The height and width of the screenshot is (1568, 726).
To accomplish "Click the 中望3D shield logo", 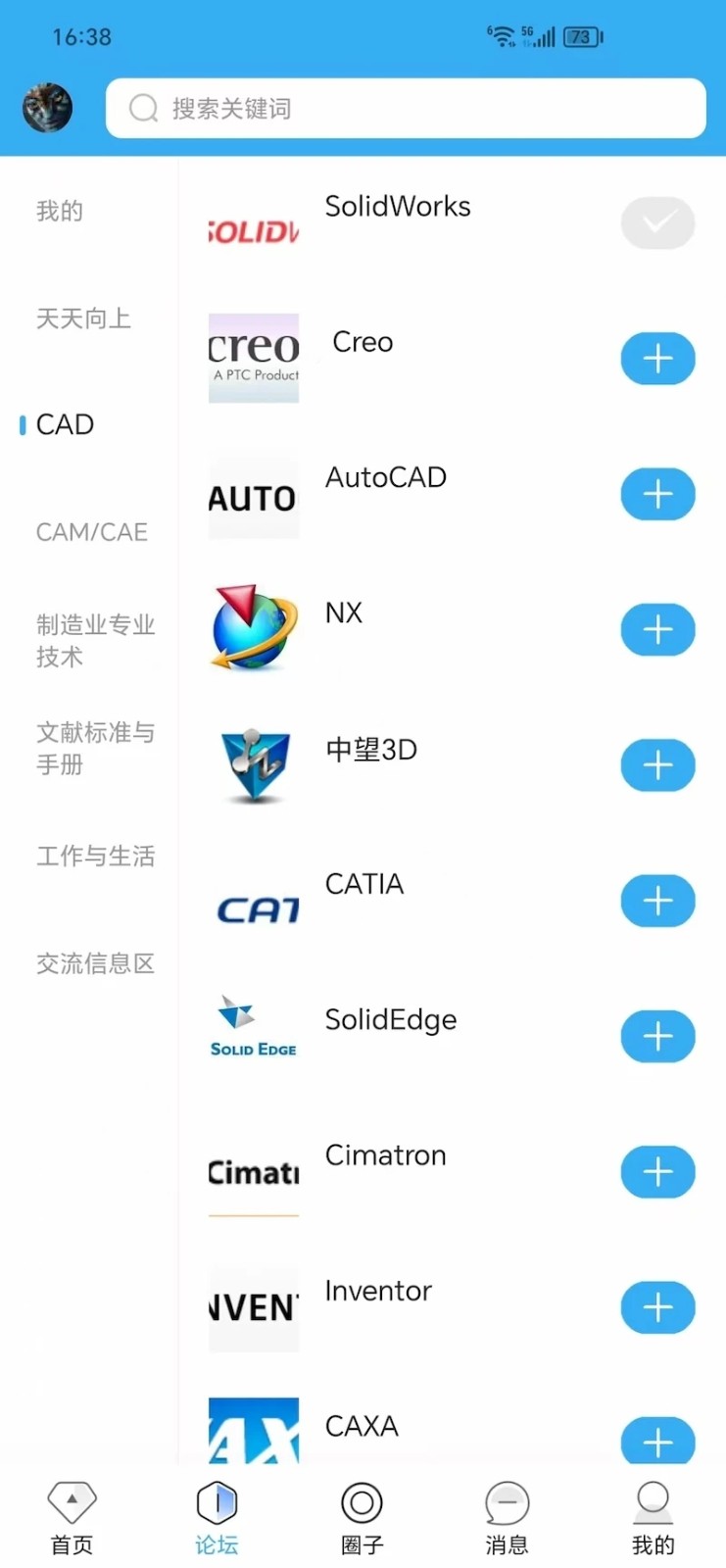I will (253, 765).
